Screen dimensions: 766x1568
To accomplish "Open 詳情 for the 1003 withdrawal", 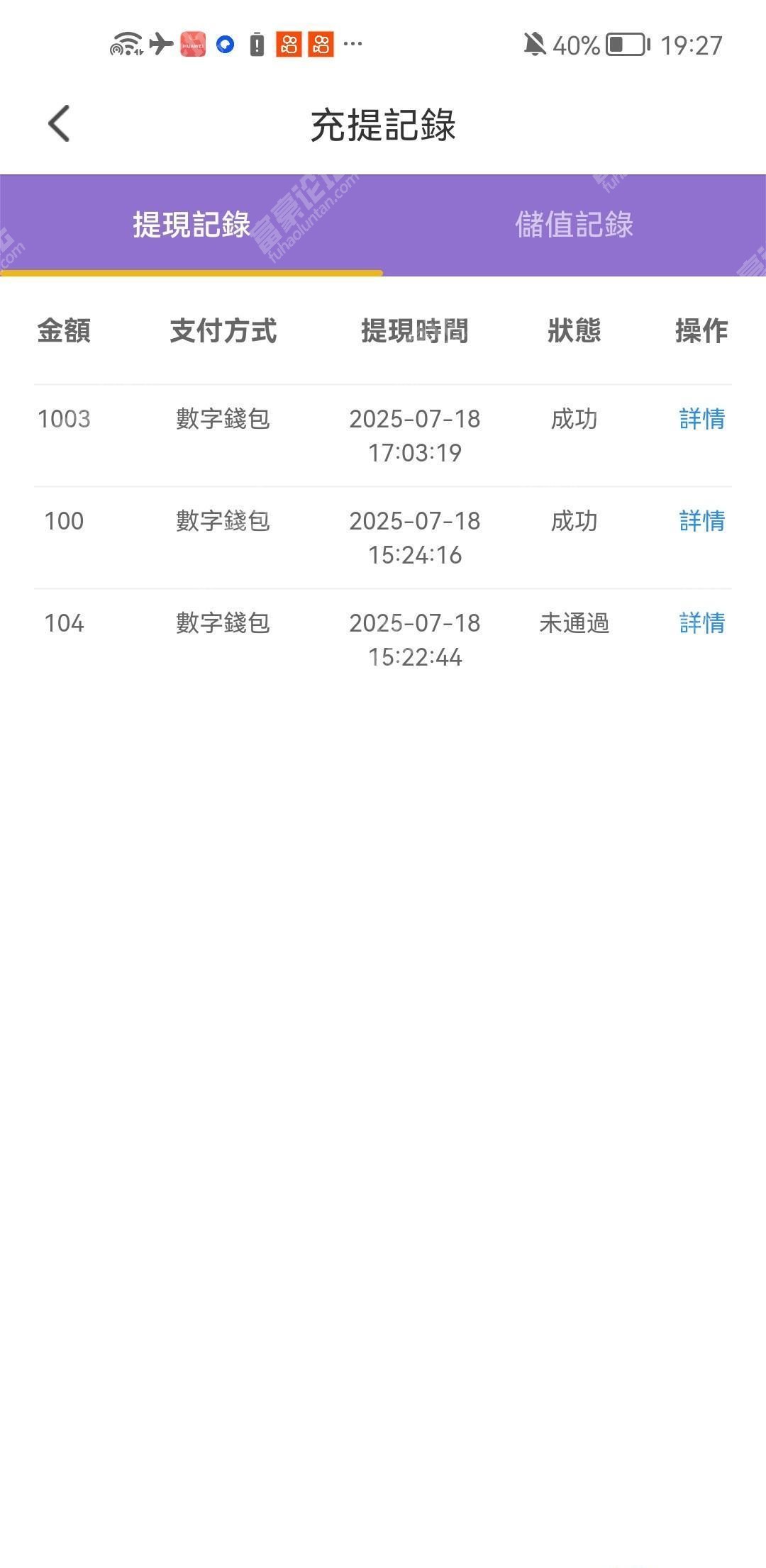I will point(701,419).
